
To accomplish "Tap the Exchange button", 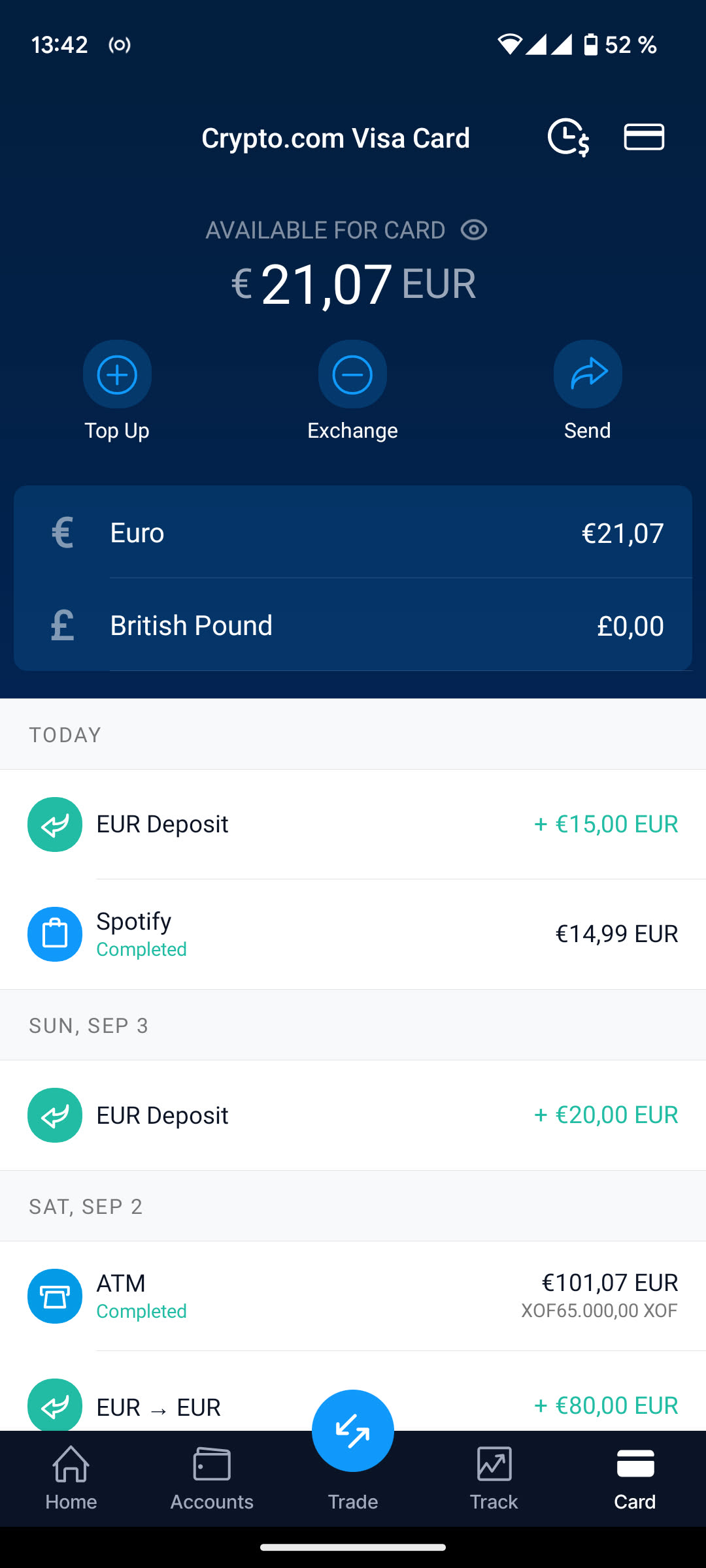I will click(352, 375).
